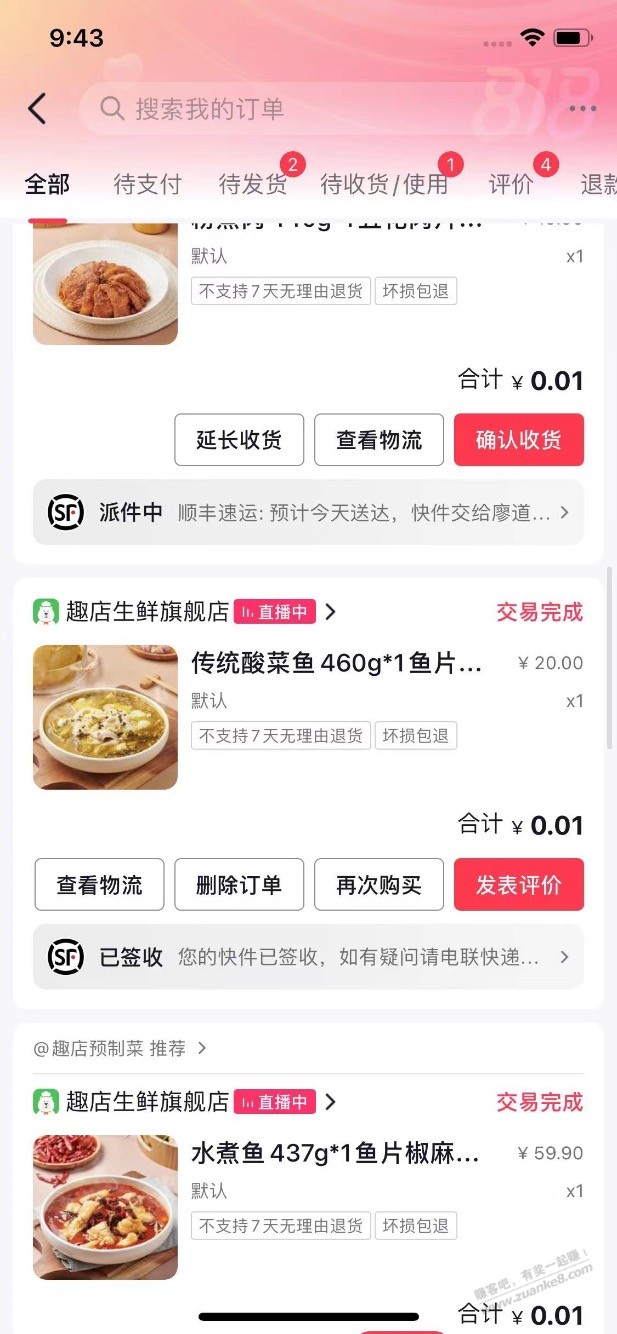Open the @趣店预制菜 推荐 link
This screenshot has width=617, height=1334.
tap(120, 1048)
